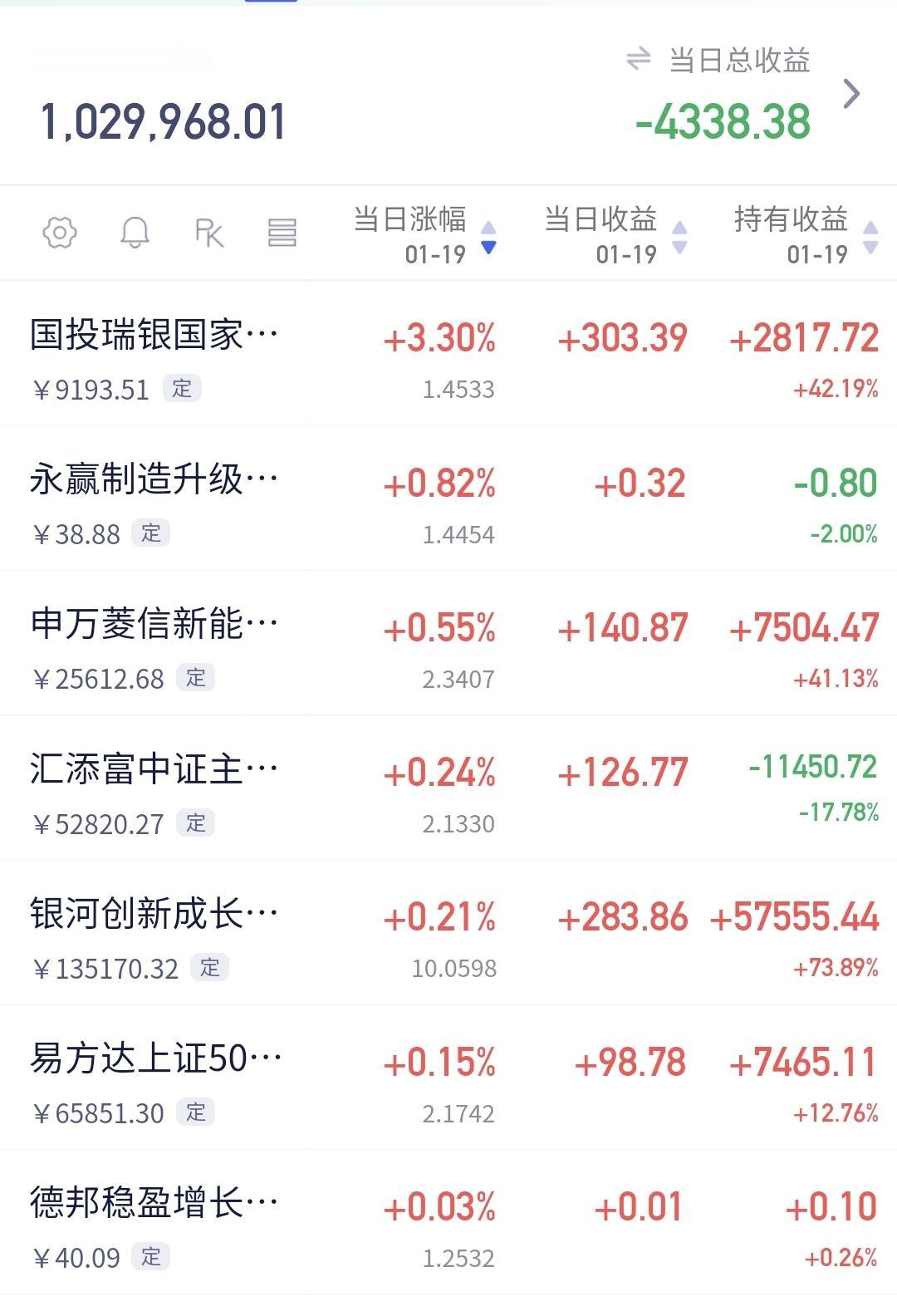
Task: Sort by 当日涨幅 column
Action: [x=424, y=235]
